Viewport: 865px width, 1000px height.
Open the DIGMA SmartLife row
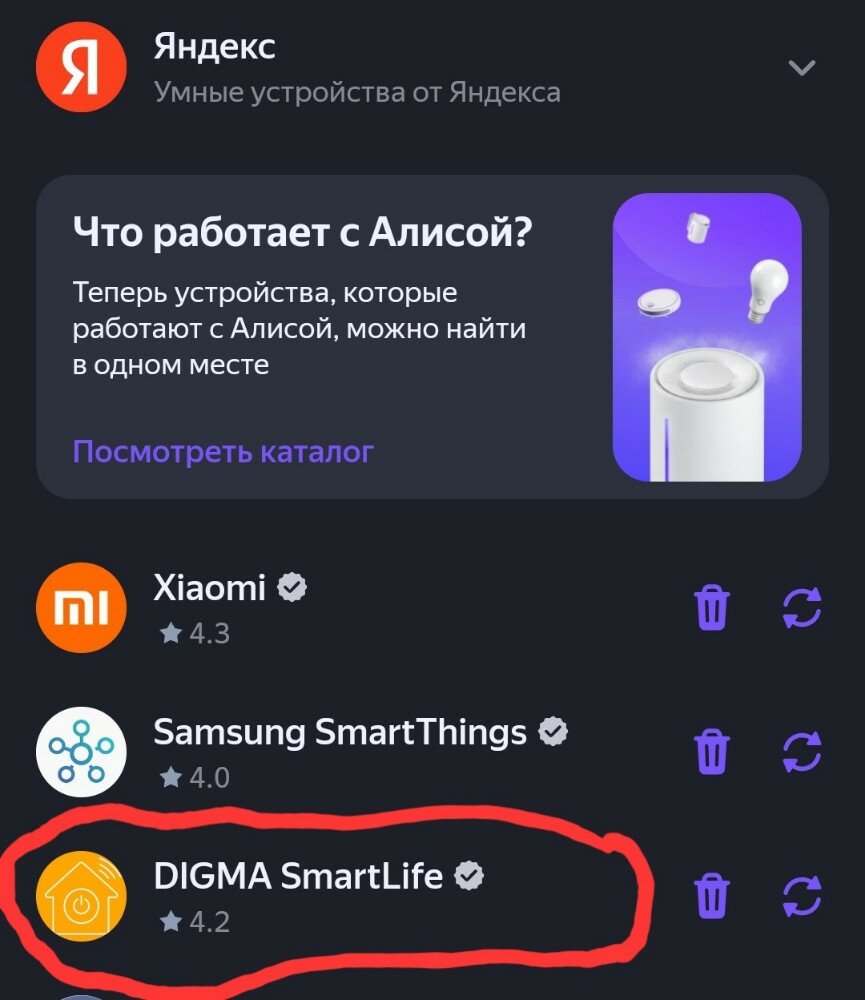(300, 895)
